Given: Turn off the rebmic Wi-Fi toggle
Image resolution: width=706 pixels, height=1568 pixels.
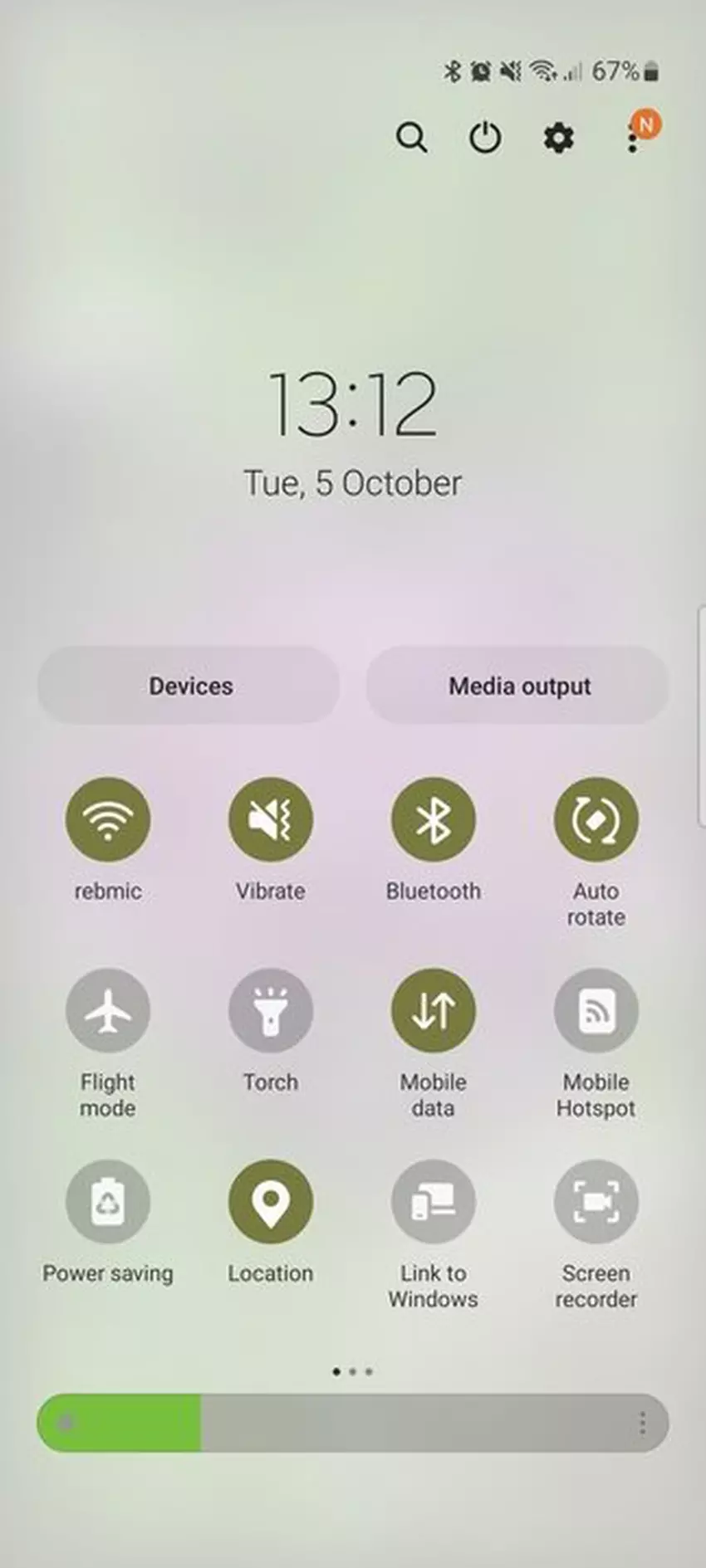Looking at the screenshot, I should pos(108,819).
